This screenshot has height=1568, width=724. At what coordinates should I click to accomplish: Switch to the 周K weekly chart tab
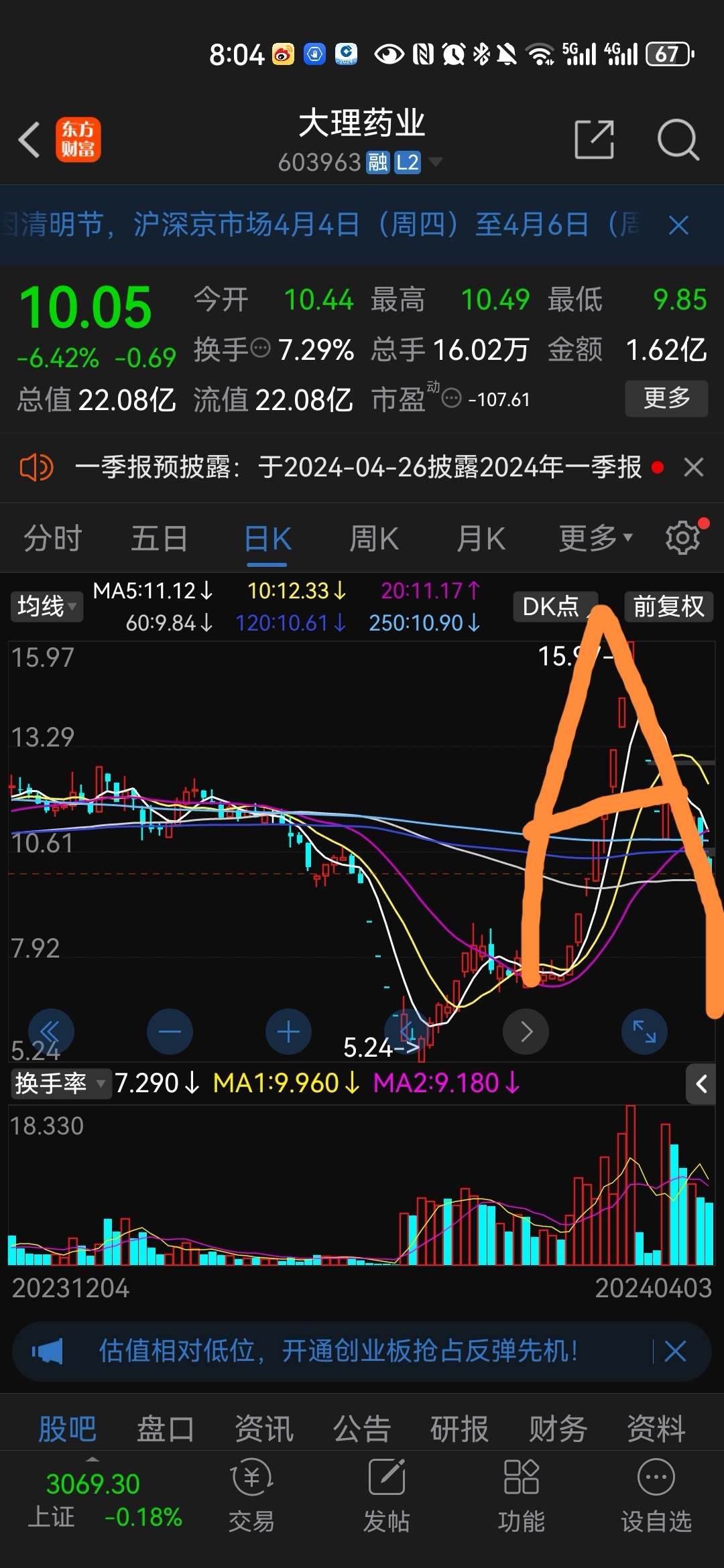pos(373,537)
